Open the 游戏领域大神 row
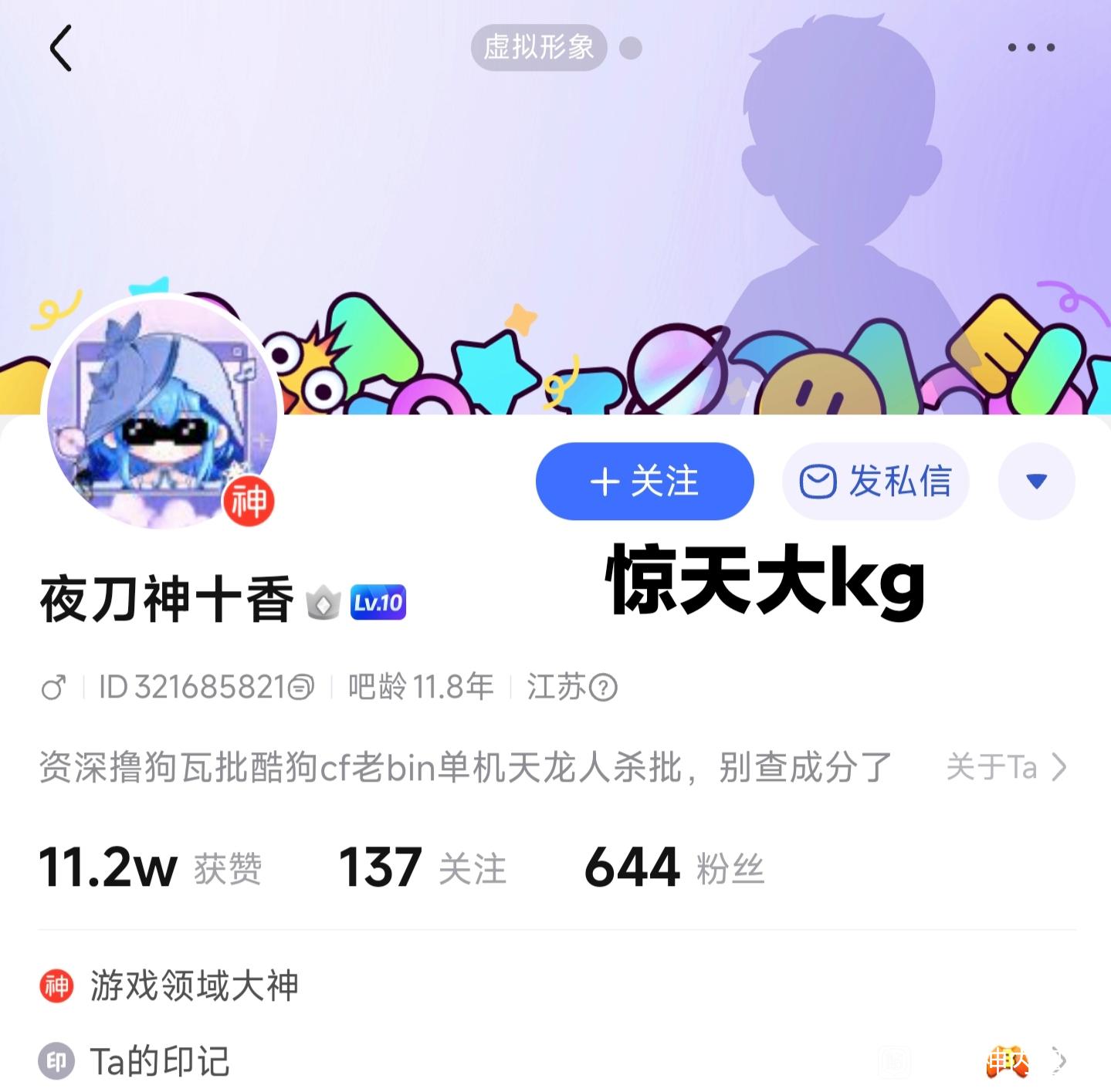 point(193,986)
